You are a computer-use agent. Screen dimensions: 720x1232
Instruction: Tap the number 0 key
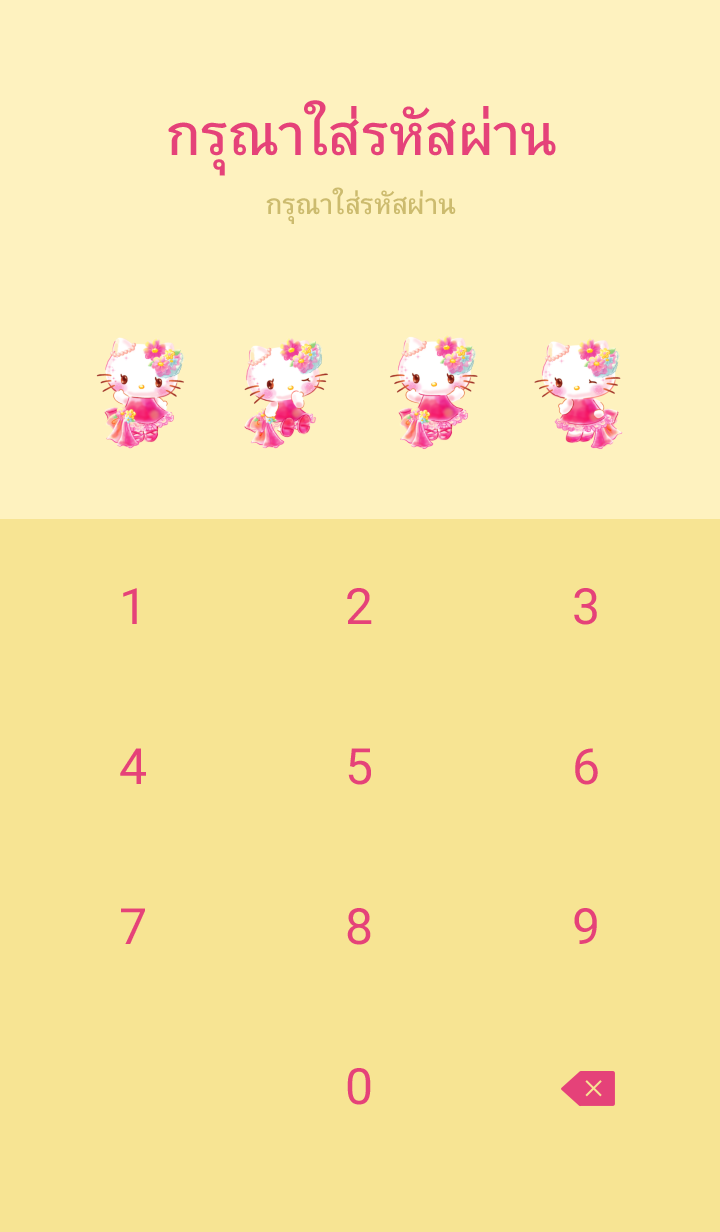359,1087
